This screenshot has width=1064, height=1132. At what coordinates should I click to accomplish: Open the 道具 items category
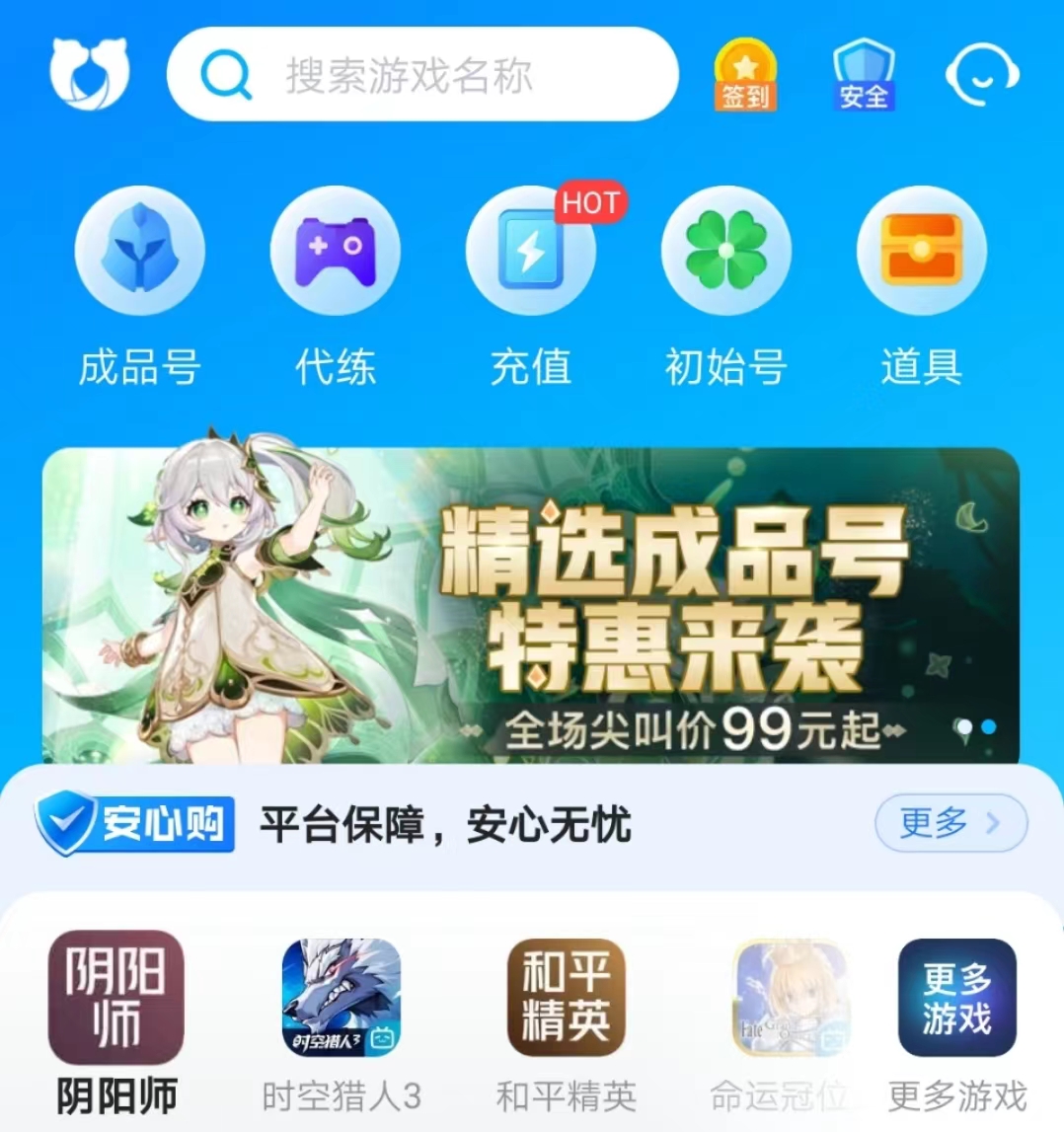(x=921, y=281)
